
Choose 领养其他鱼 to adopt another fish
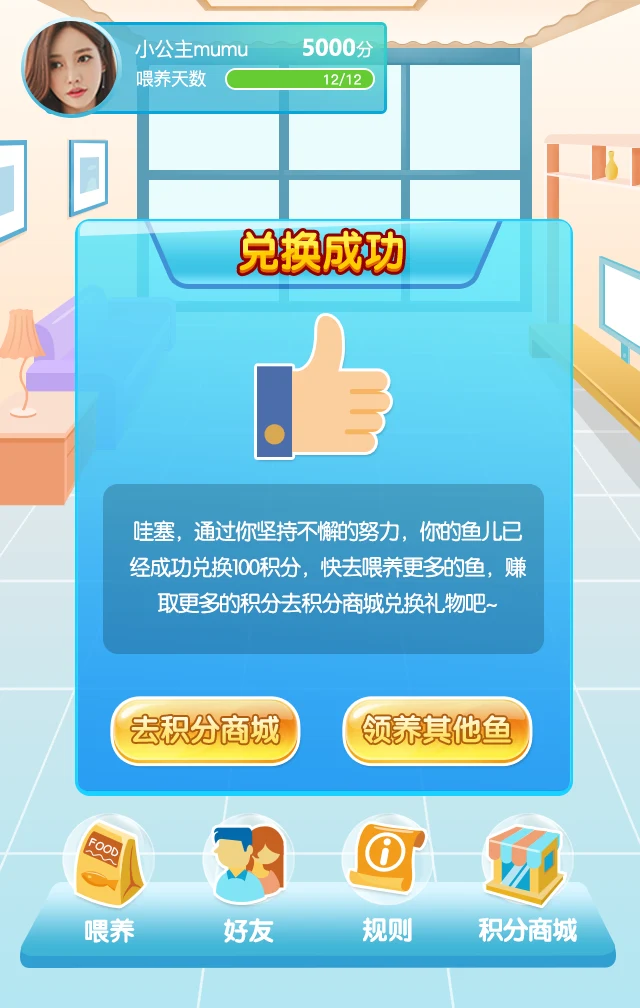(437, 731)
